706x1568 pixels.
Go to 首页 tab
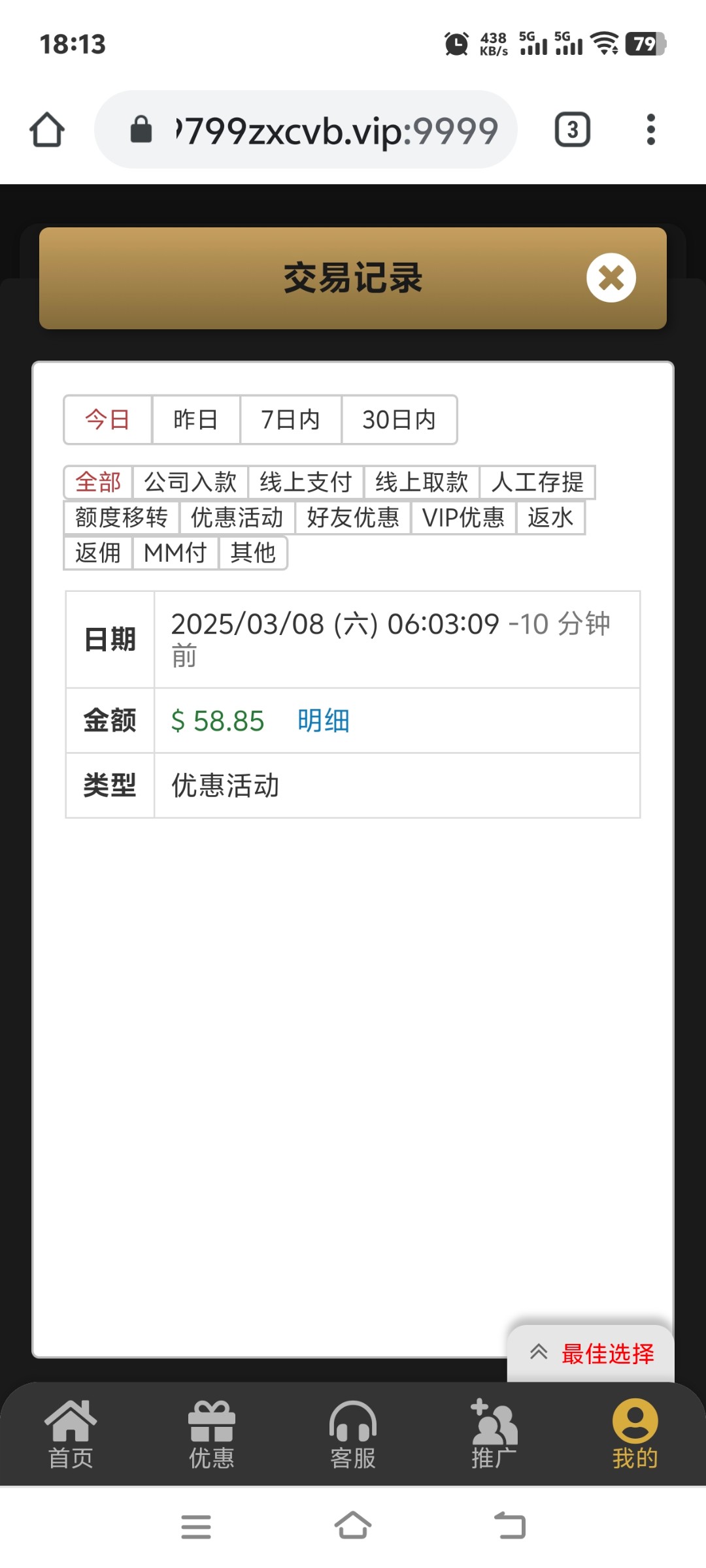tap(71, 1435)
